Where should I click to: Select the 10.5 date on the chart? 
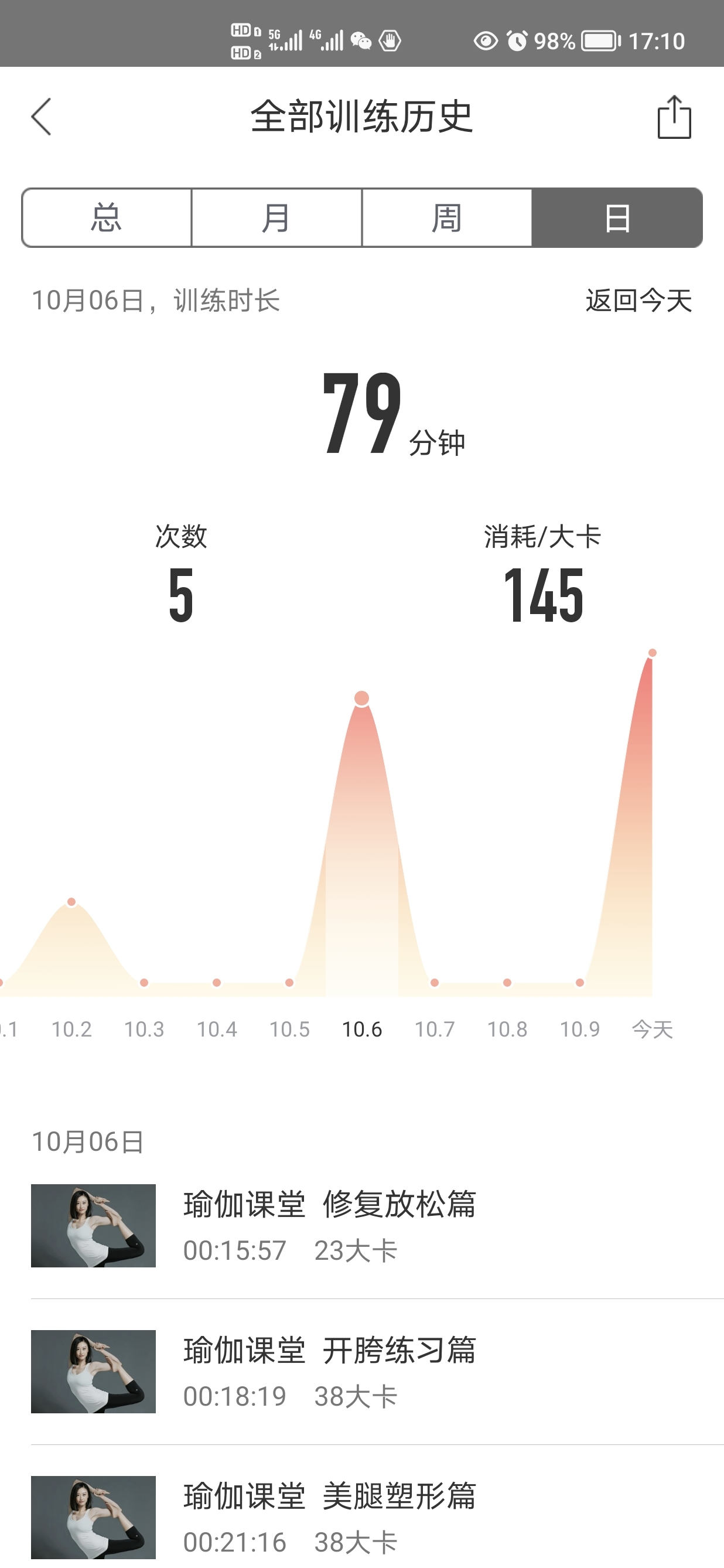(x=289, y=1030)
